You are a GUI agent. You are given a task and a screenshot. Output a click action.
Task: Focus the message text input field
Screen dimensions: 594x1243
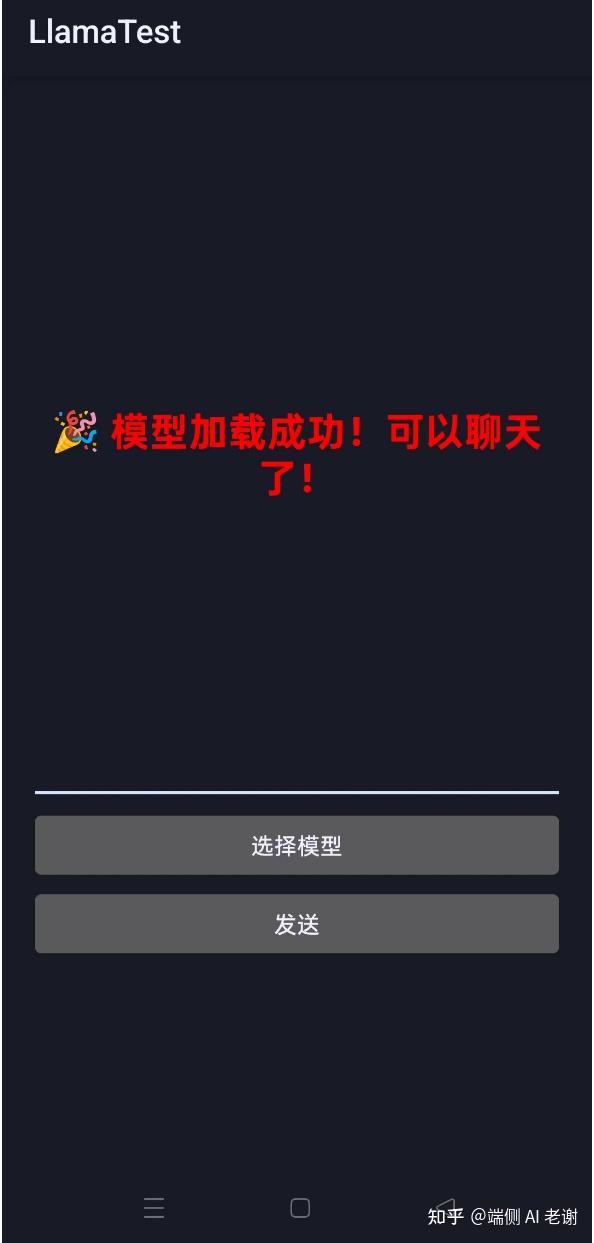click(297, 773)
